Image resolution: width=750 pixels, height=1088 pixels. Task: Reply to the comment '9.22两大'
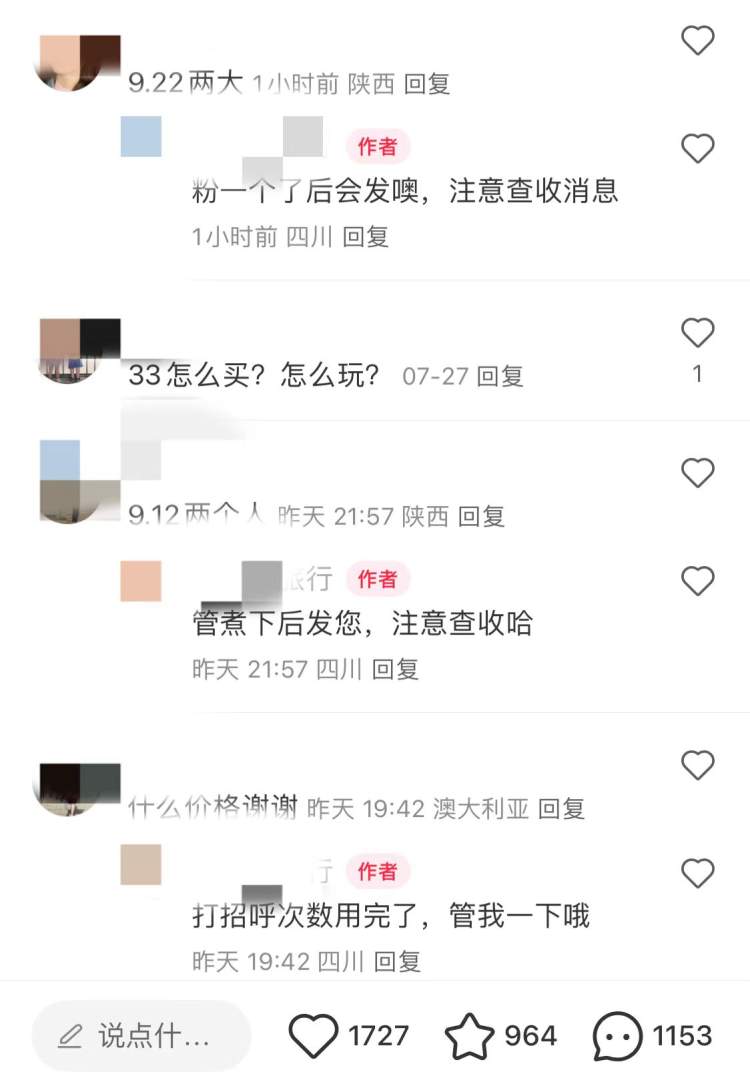(427, 84)
